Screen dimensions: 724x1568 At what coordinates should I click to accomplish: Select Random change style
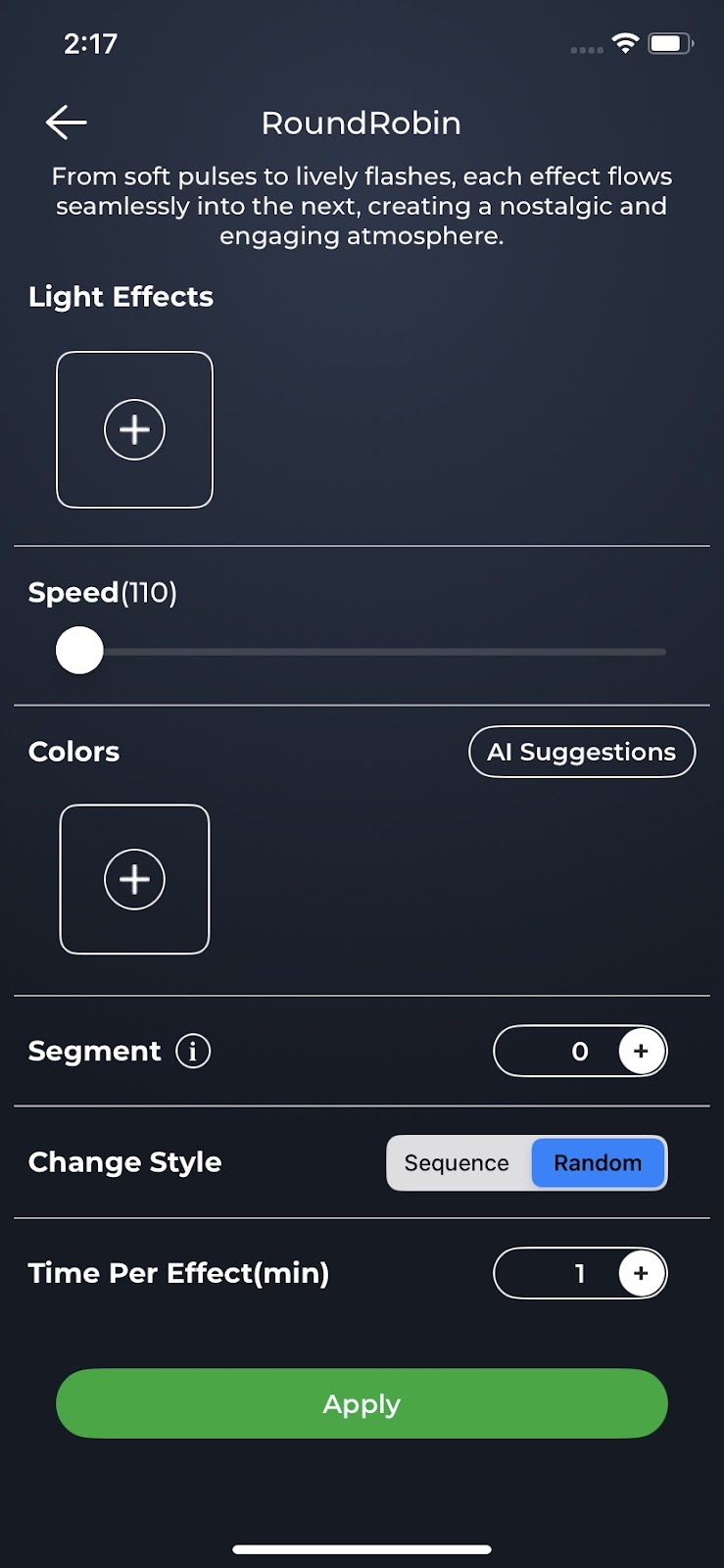pyautogui.click(x=598, y=1163)
